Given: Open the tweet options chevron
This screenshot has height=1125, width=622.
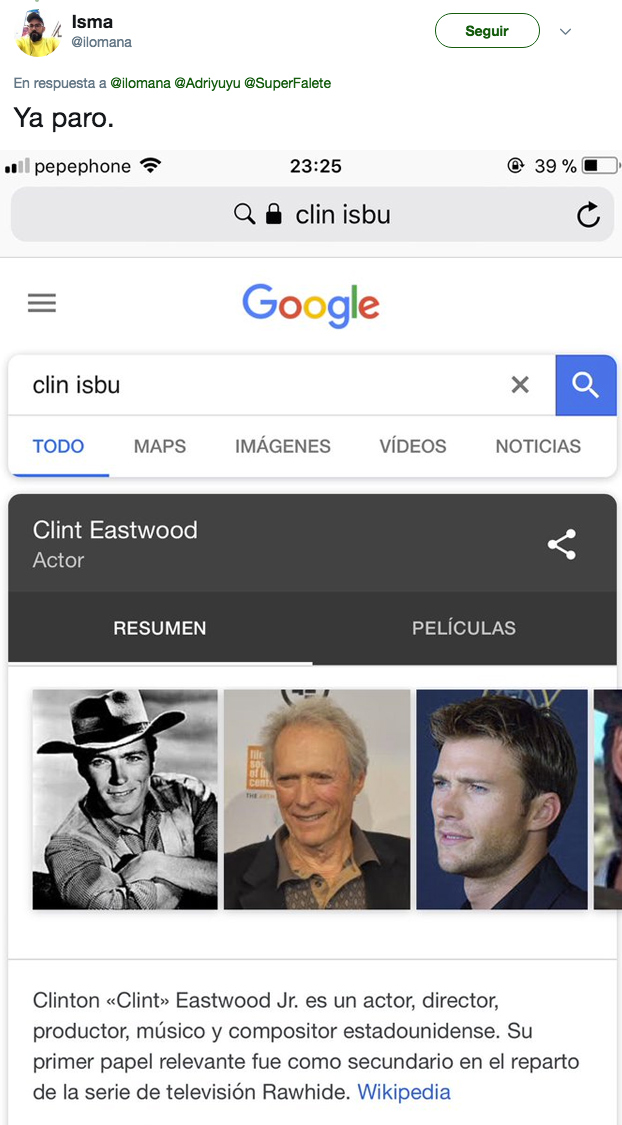Looking at the screenshot, I should [x=565, y=32].
